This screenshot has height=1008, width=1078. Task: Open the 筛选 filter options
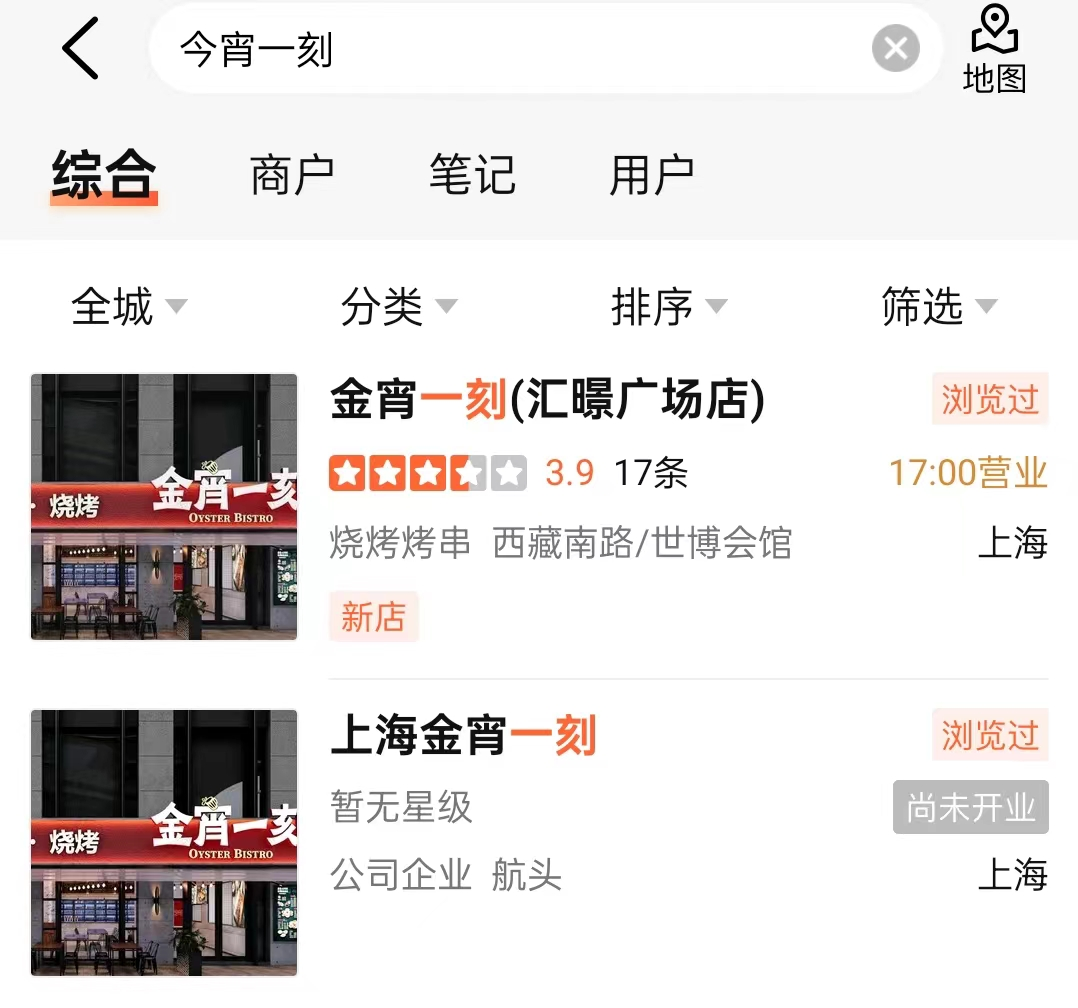(938, 306)
